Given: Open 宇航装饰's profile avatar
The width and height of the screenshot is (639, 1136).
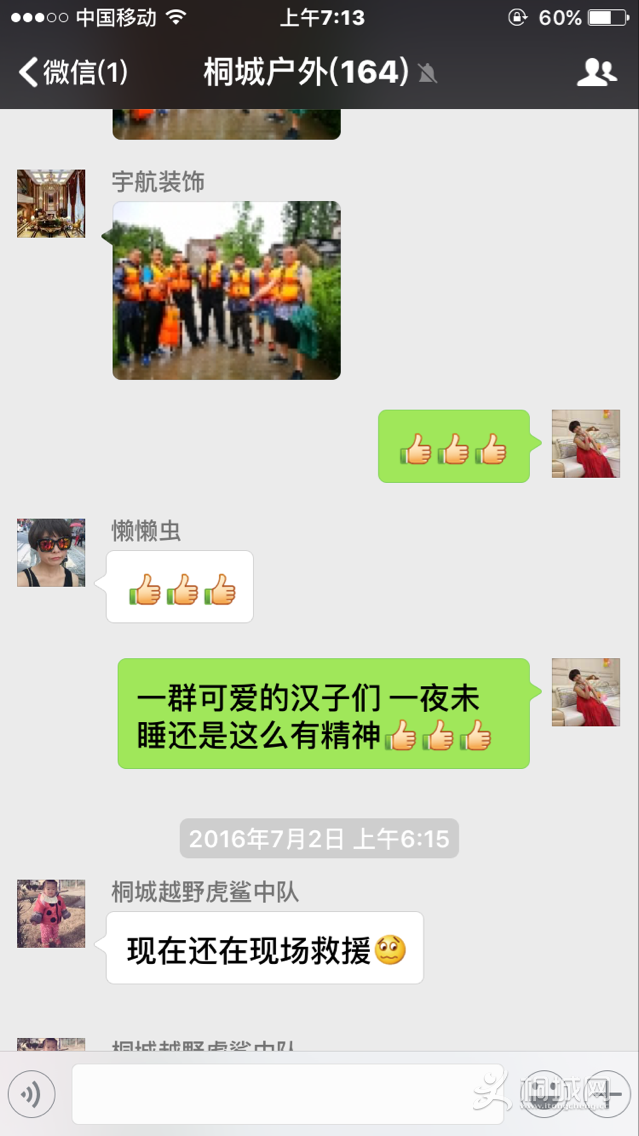Looking at the screenshot, I should point(51,203).
